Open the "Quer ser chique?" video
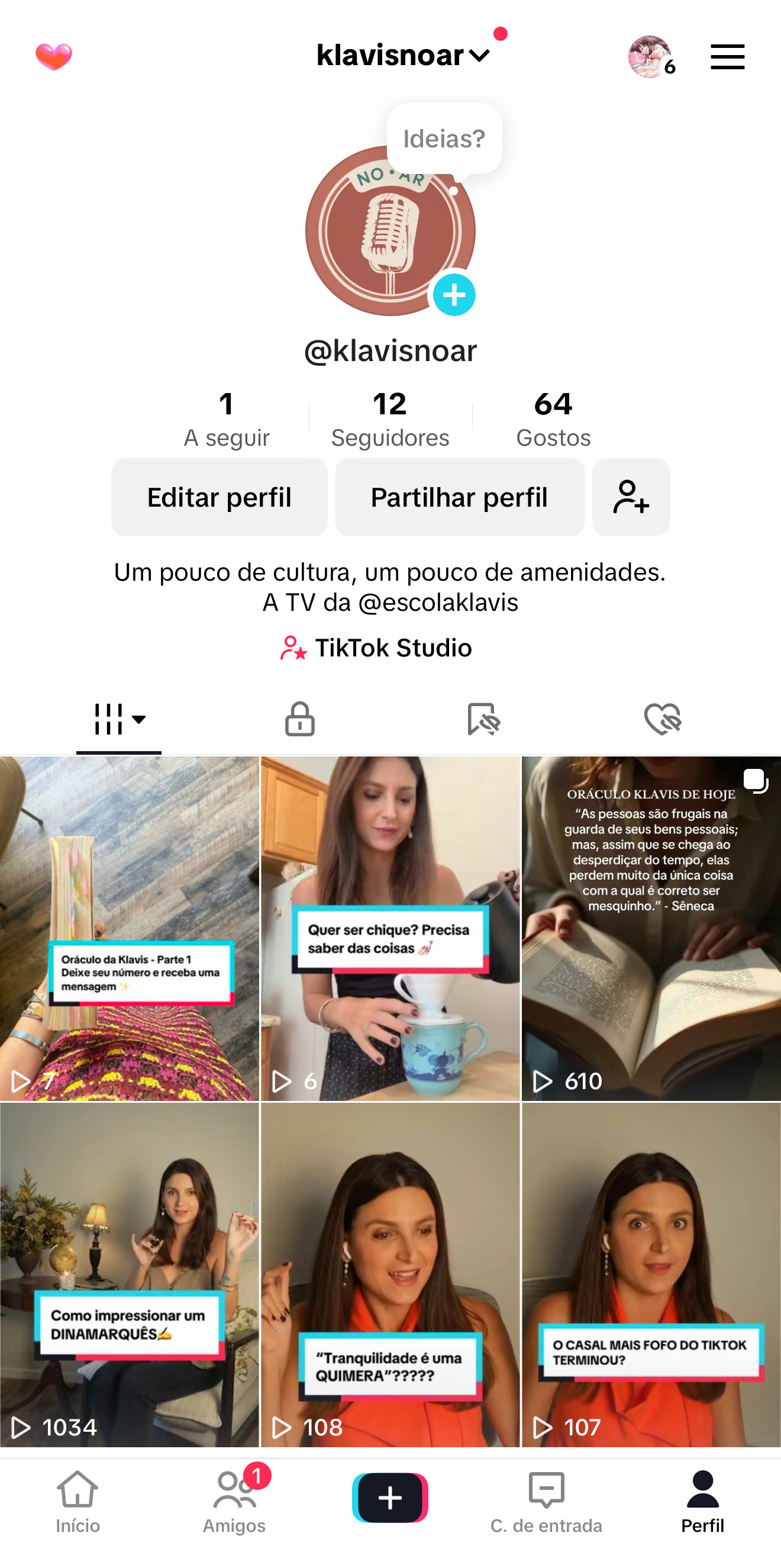781x1568 pixels. [x=390, y=928]
